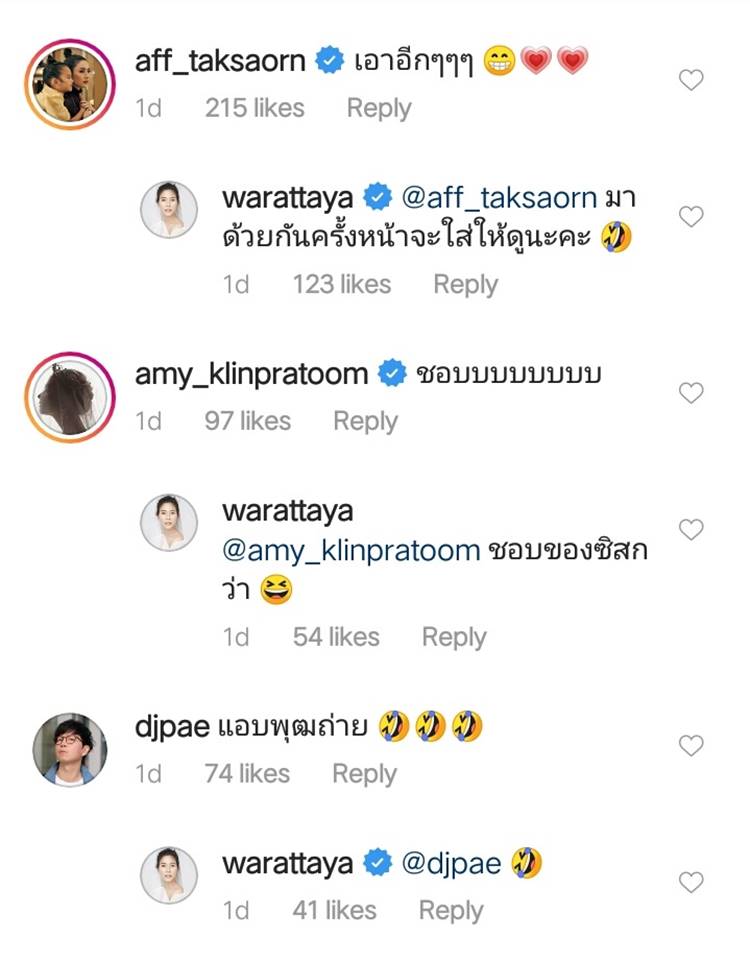Like amy_klinpratoom's comment

click(x=691, y=393)
